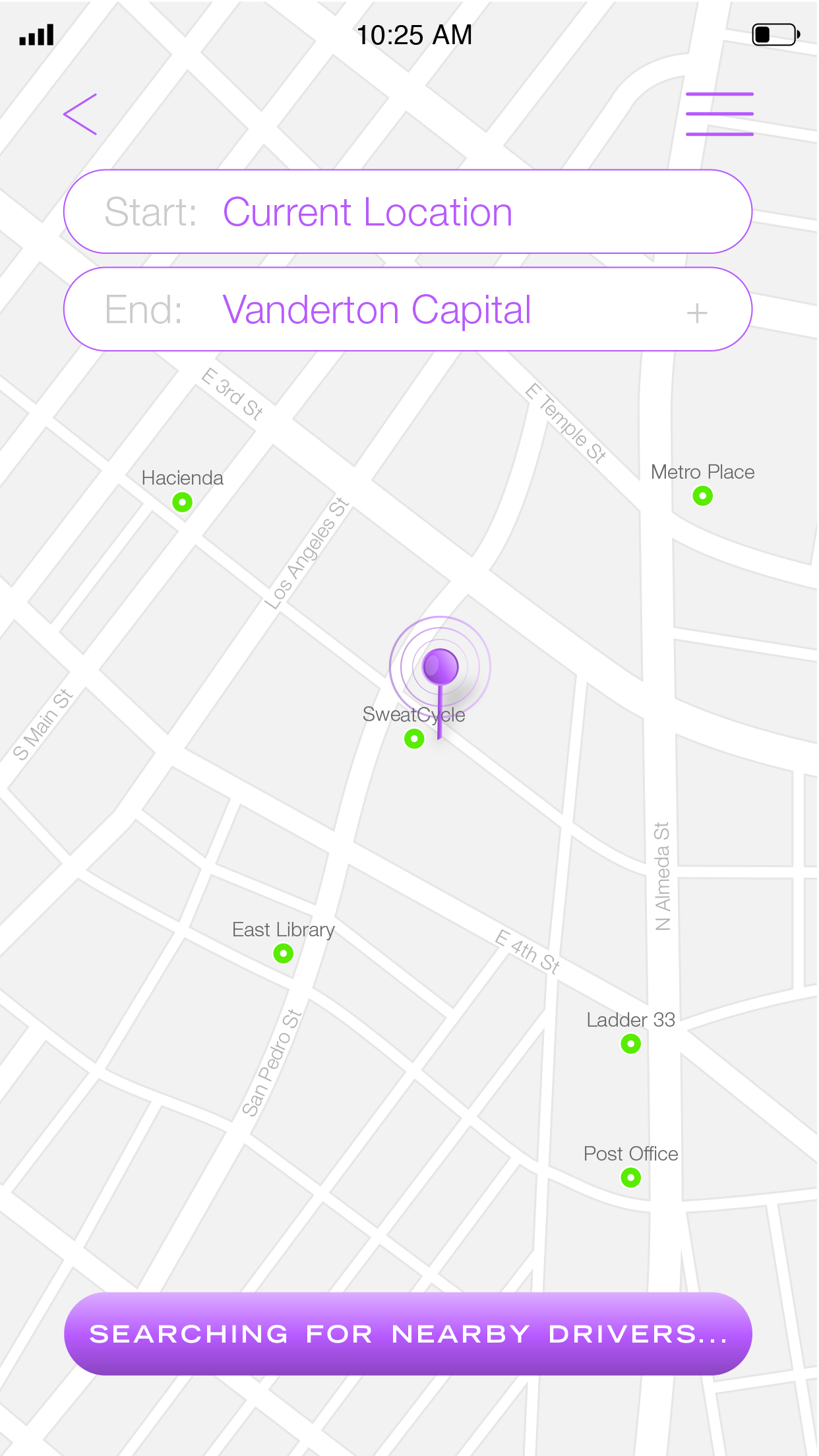Tap the purple current location pin
Screen dimensions: 819x1456
440,667
